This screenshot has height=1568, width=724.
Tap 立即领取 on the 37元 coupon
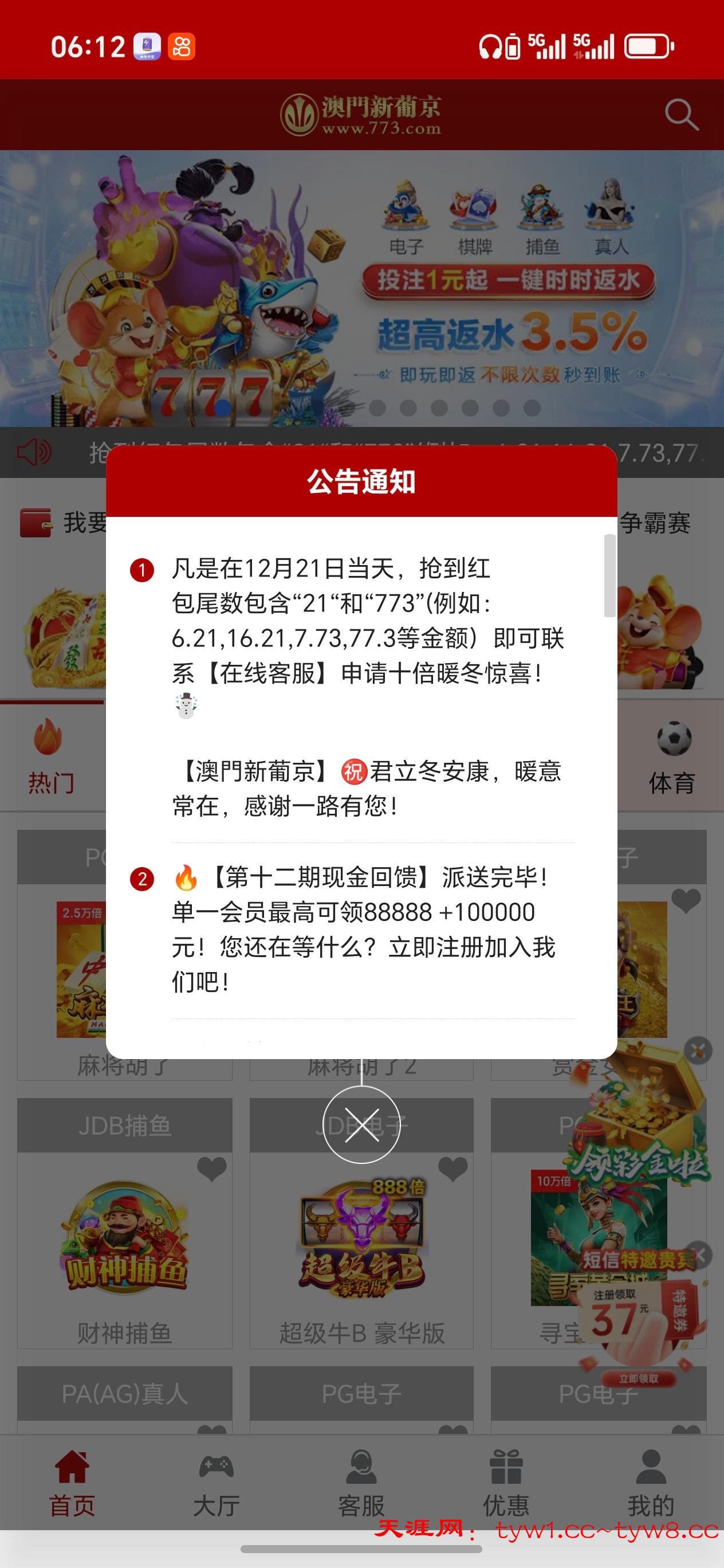pyautogui.click(x=638, y=1379)
